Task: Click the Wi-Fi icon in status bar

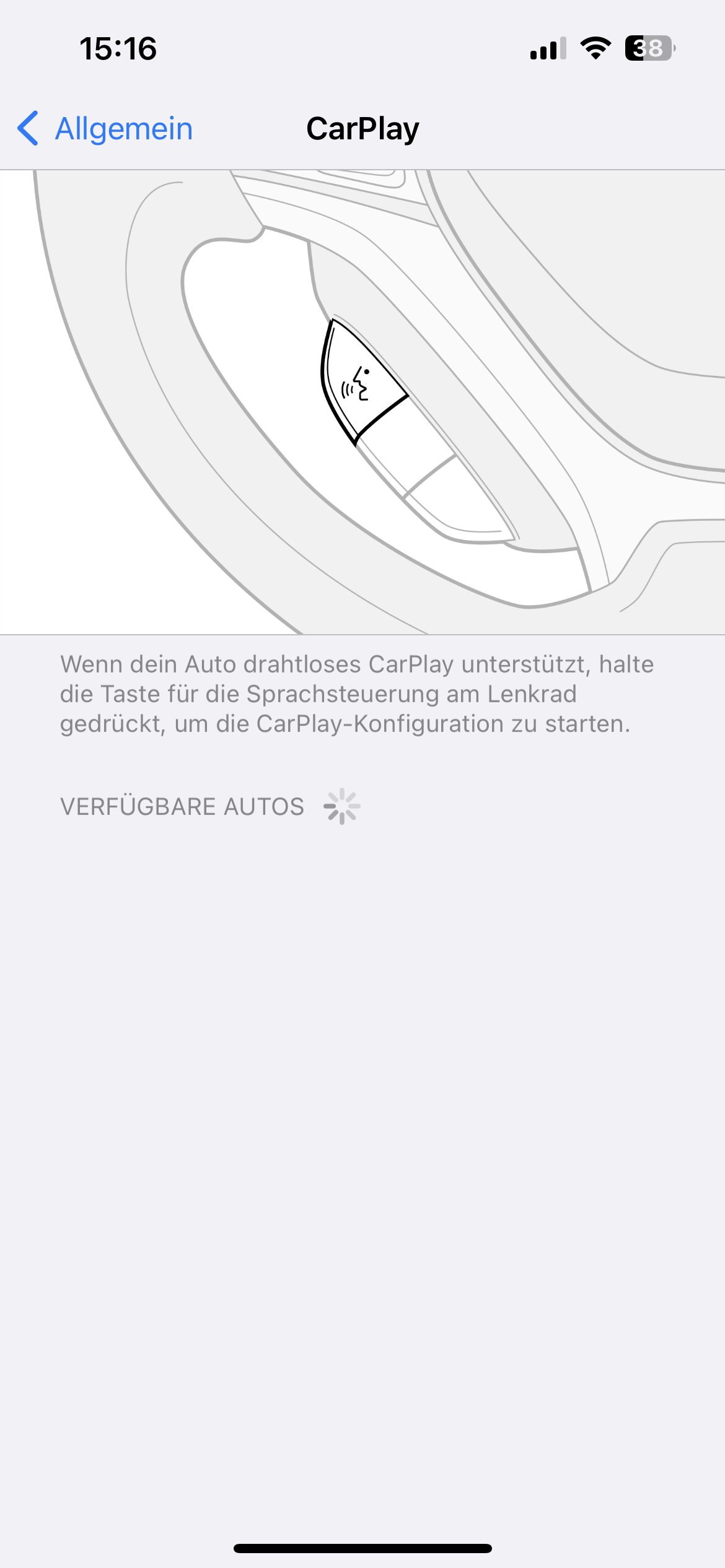Action: tap(594, 49)
